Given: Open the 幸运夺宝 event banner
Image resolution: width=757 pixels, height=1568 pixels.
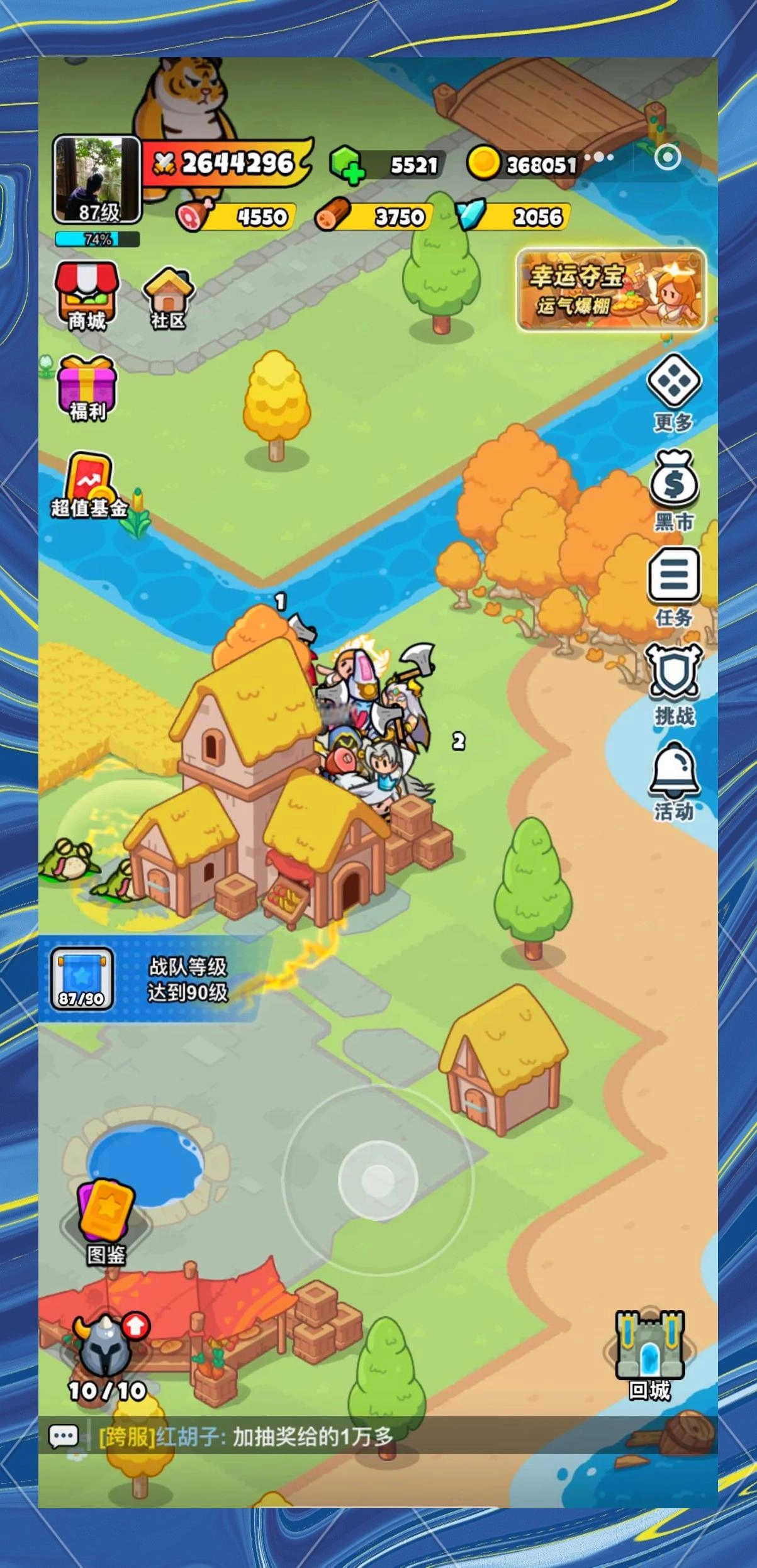Looking at the screenshot, I should [610, 290].
